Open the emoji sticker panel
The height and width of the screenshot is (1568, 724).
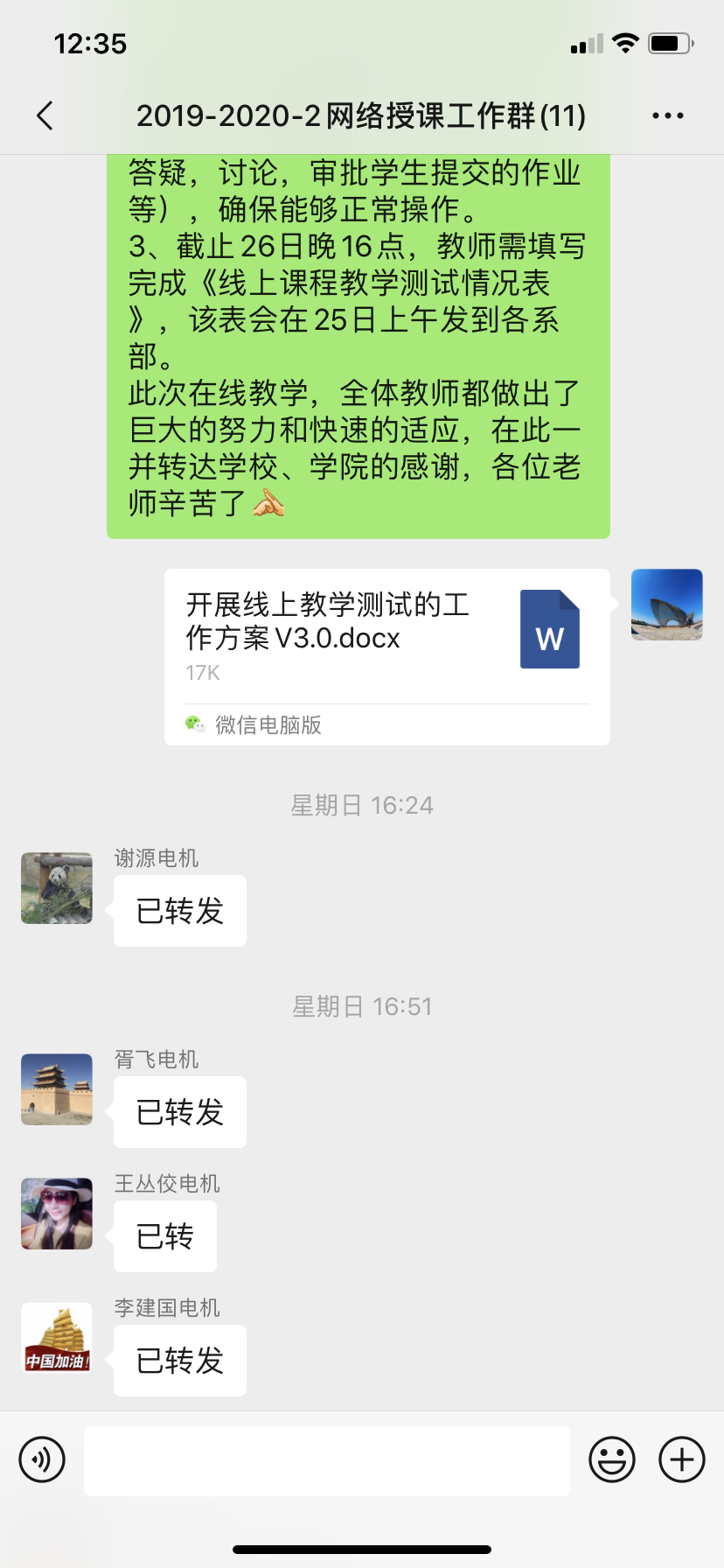click(611, 1459)
